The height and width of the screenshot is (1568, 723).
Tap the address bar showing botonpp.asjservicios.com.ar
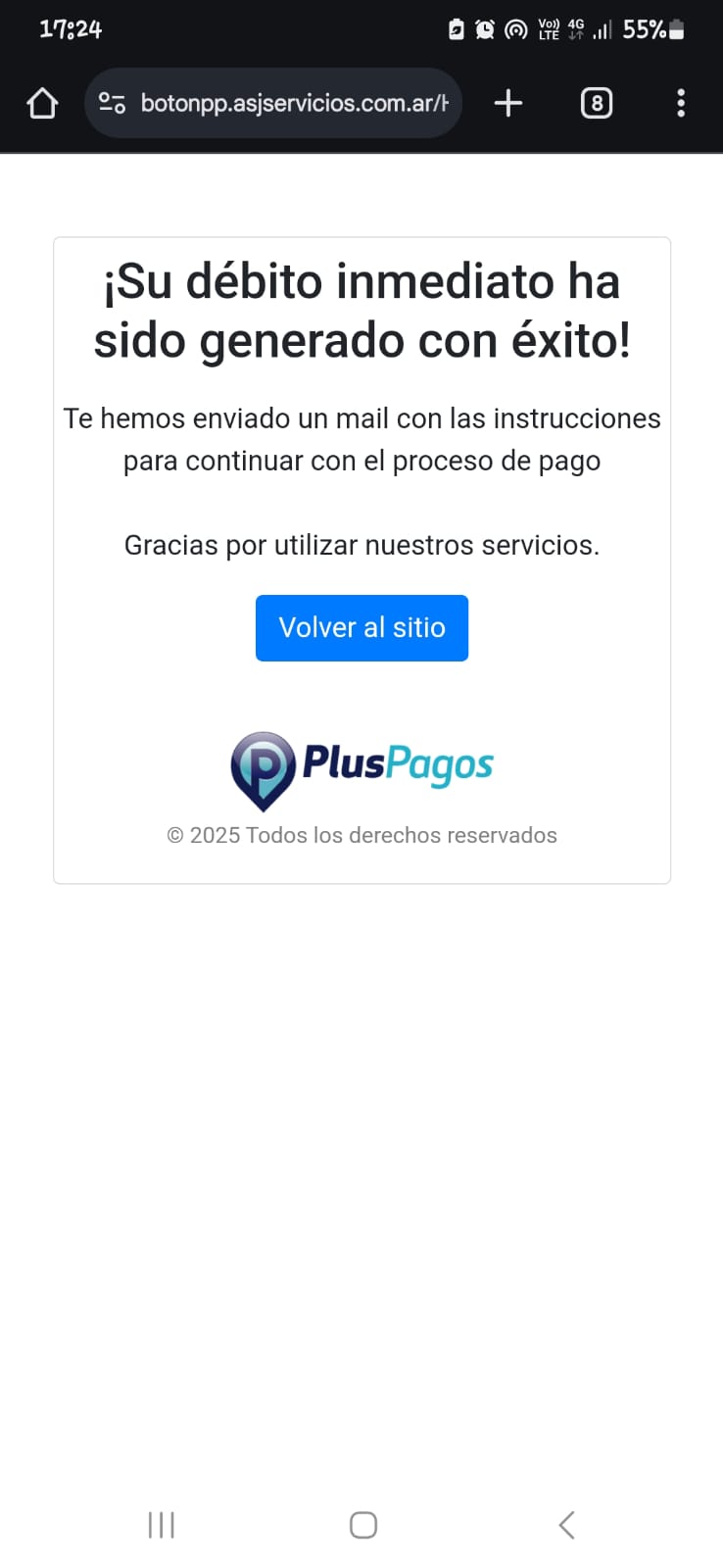294,103
